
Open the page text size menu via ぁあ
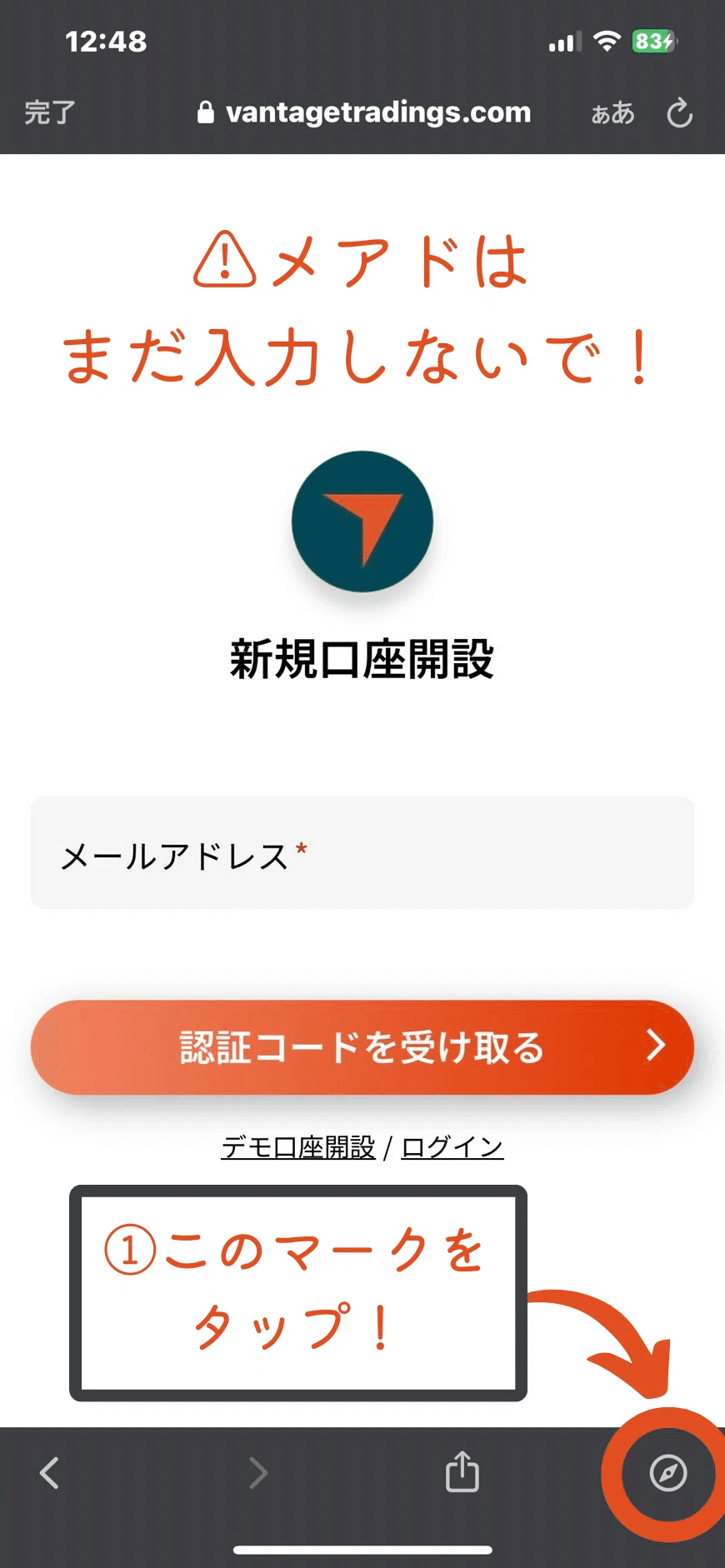612,114
